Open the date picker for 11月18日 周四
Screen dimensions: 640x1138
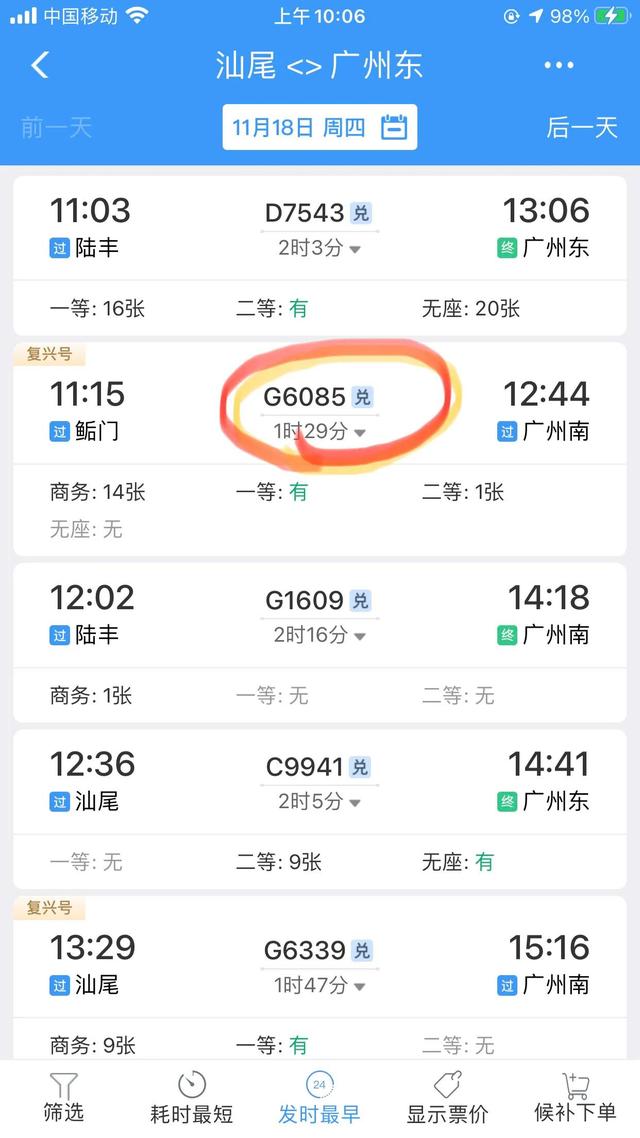point(319,128)
